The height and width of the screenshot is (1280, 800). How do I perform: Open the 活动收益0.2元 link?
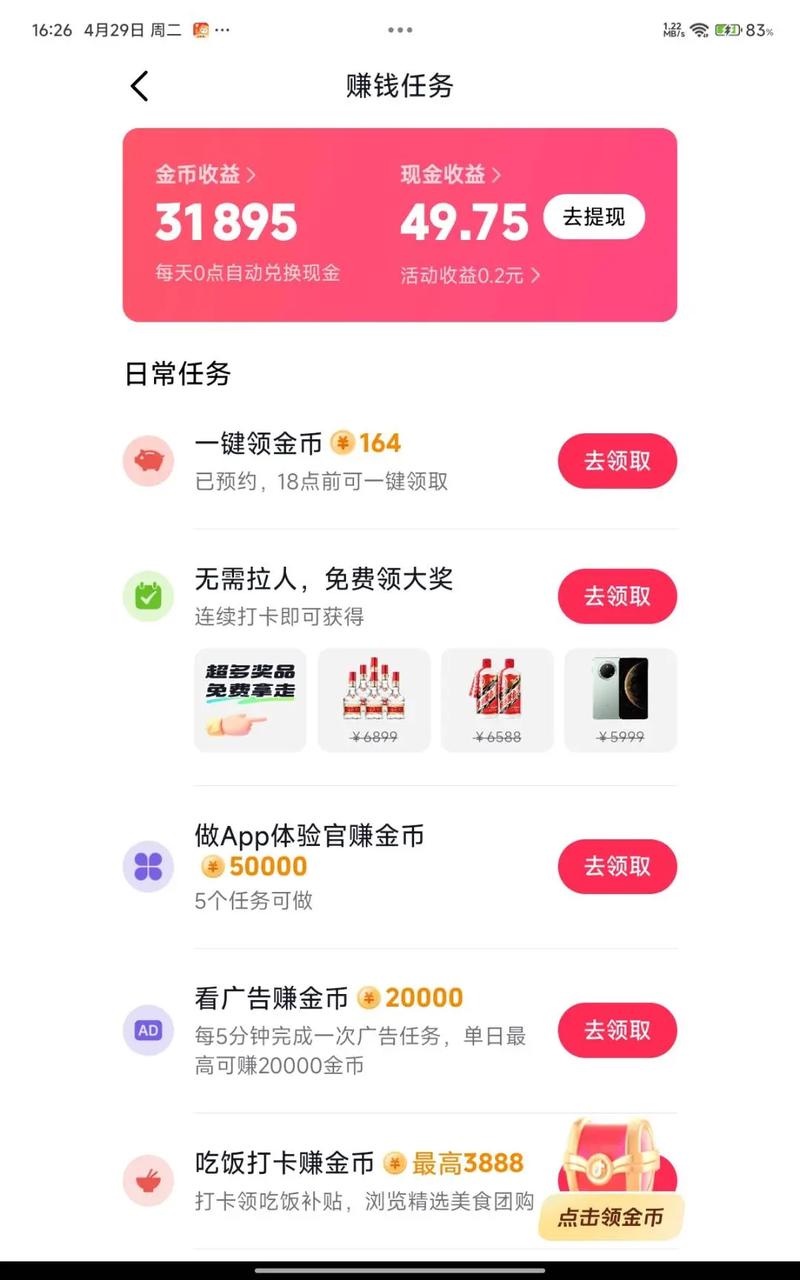[470, 275]
